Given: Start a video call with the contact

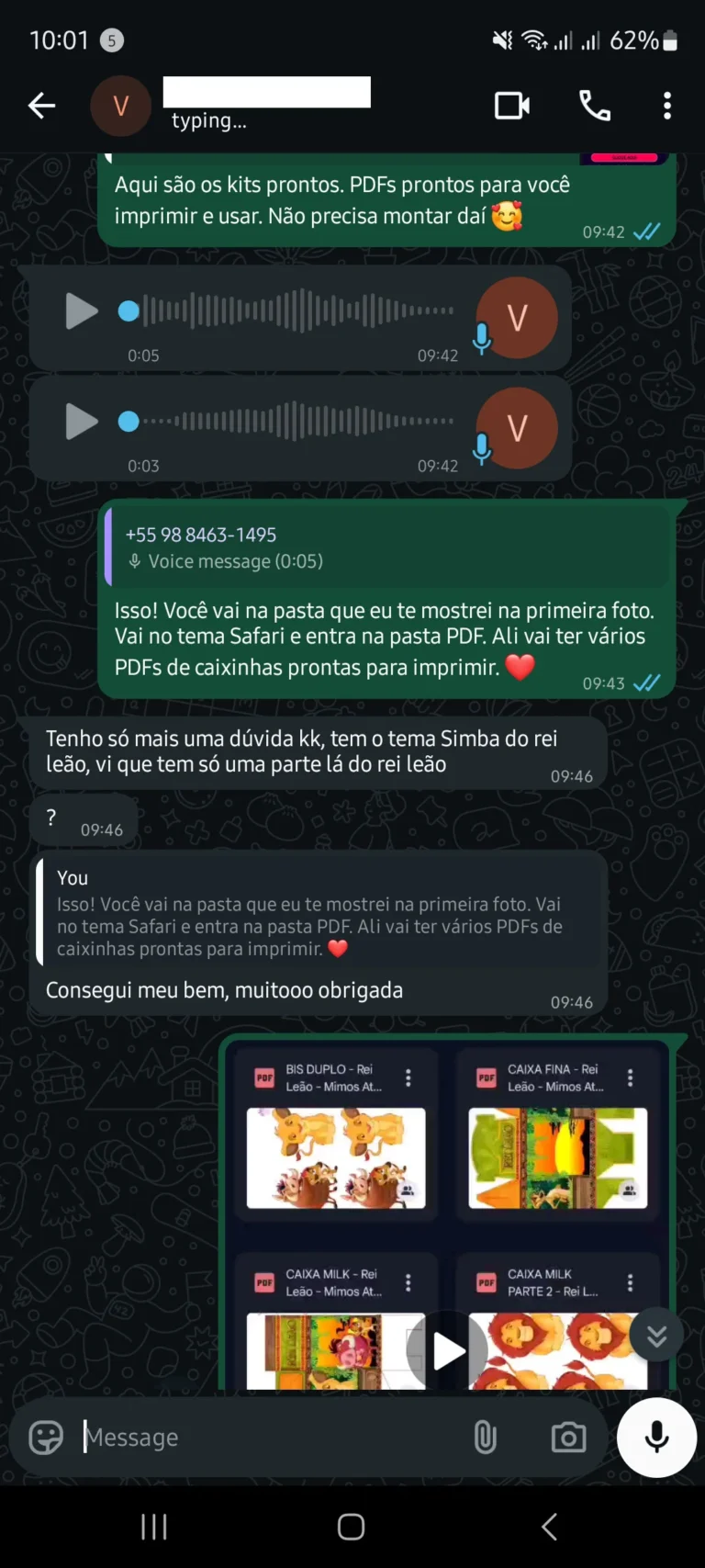Looking at the screenshot, I should point(512,106).
